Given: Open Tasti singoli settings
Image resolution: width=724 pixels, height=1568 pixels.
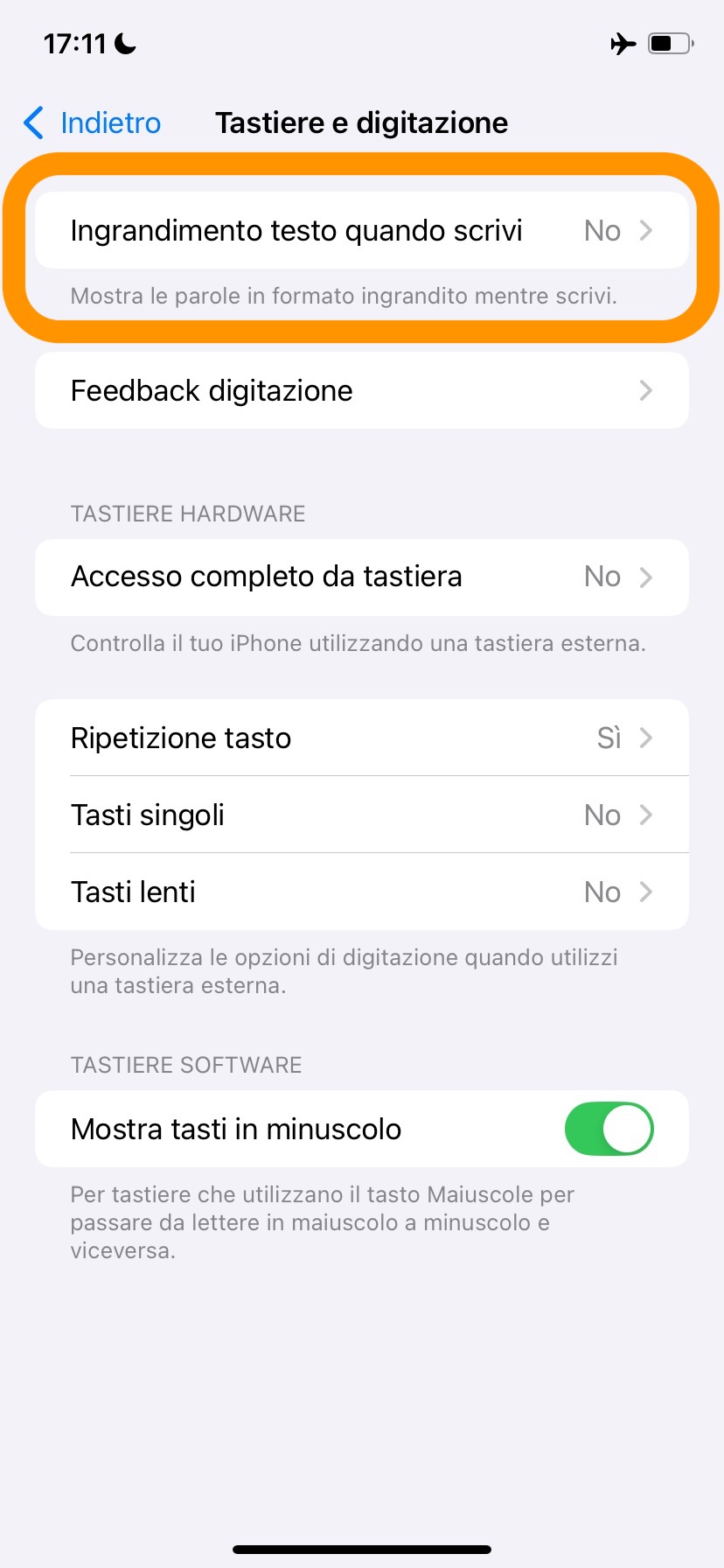Looking at the screenshot, I should pos(361,815).
